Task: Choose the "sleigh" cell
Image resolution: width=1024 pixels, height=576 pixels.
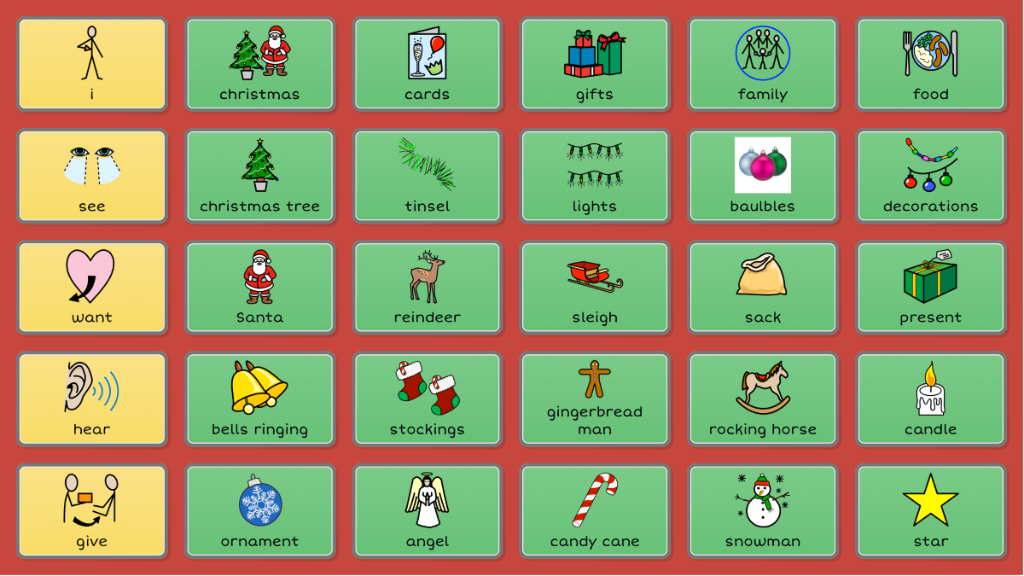Action: (595, 288)
